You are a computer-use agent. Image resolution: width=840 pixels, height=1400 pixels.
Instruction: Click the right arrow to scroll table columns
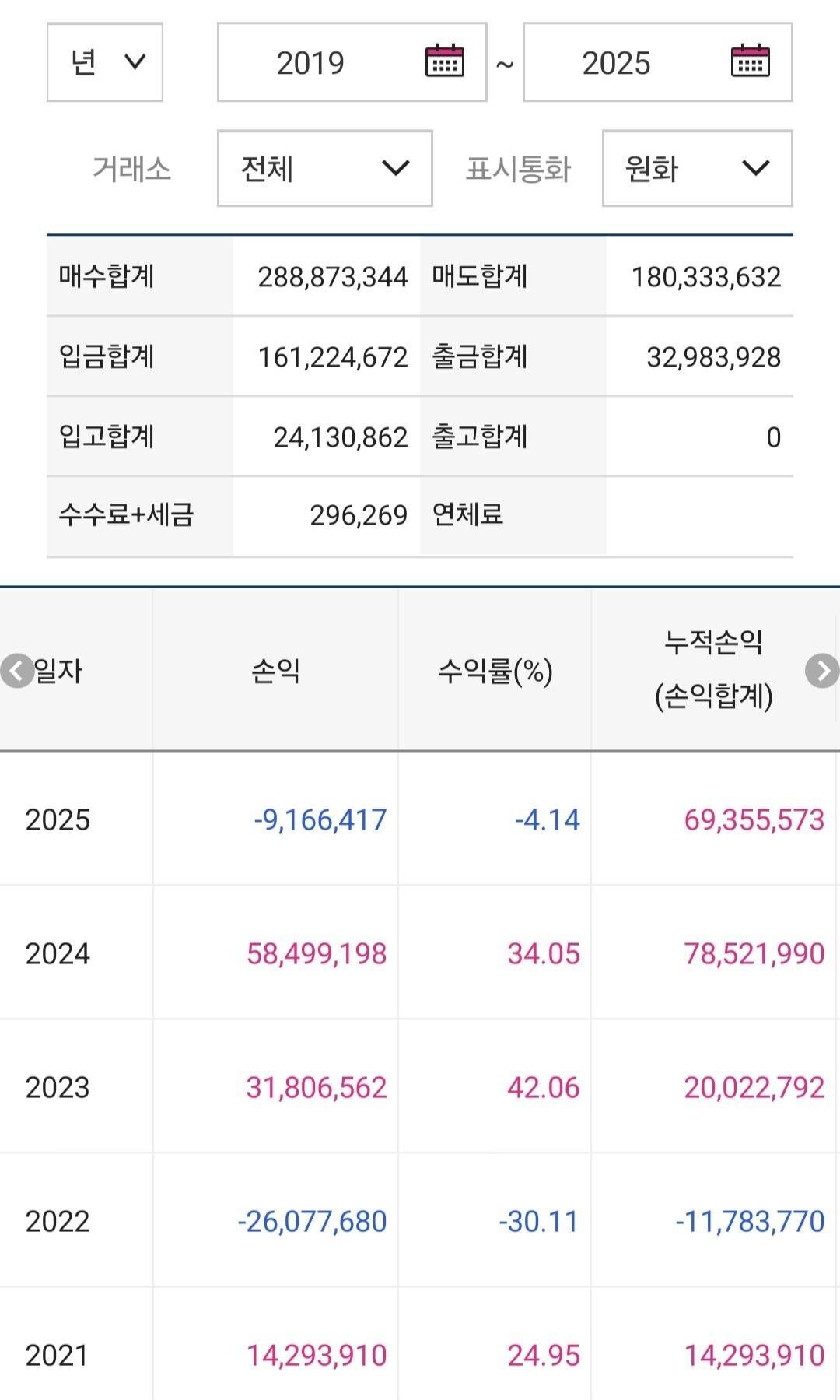(x=821, y=672)
